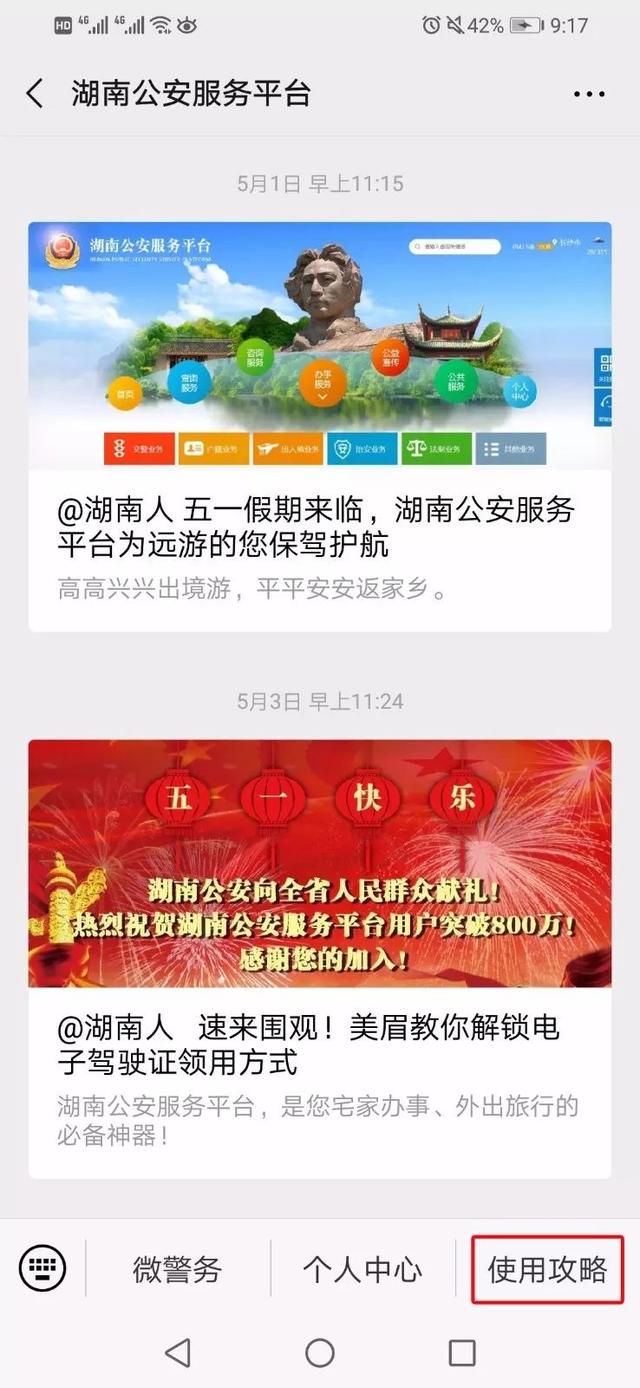Switch to keyboard input mode
This screenshot has height=1388, width=640.
42,1269
